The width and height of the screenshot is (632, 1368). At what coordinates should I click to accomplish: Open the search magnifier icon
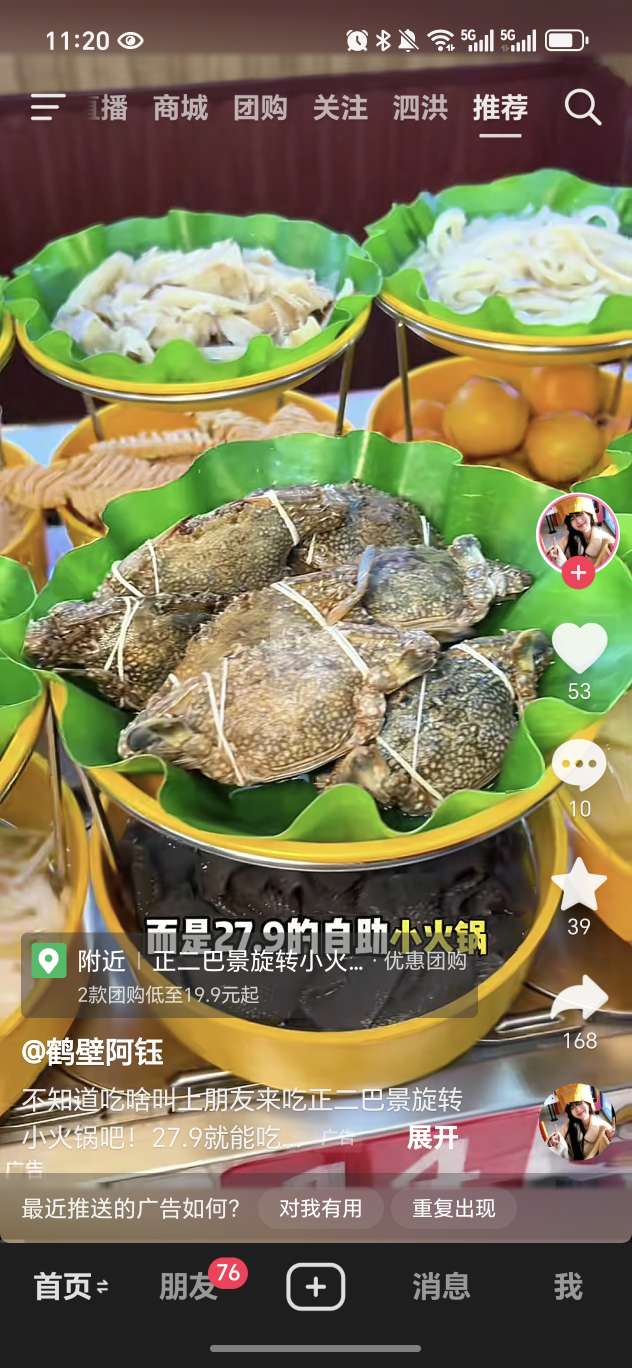pos(582,107)
